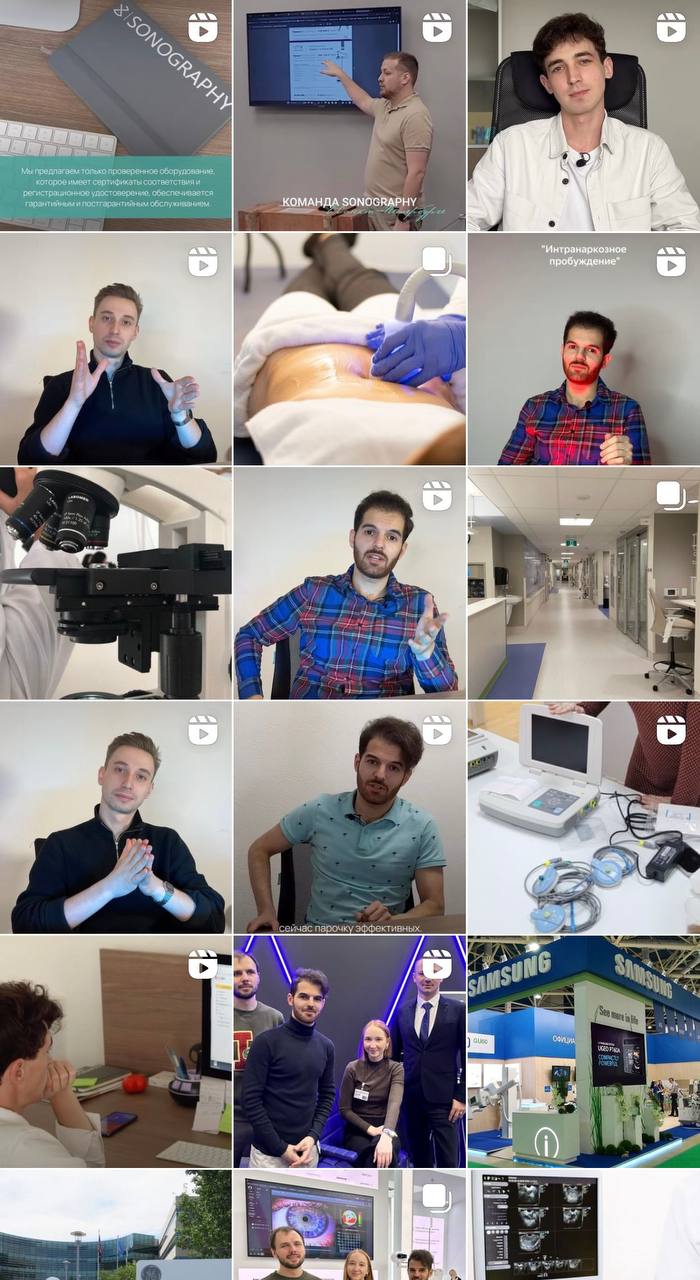View the hospital corridor carousel post
This screenshot has width=700, height=1280.
(583, 583)
